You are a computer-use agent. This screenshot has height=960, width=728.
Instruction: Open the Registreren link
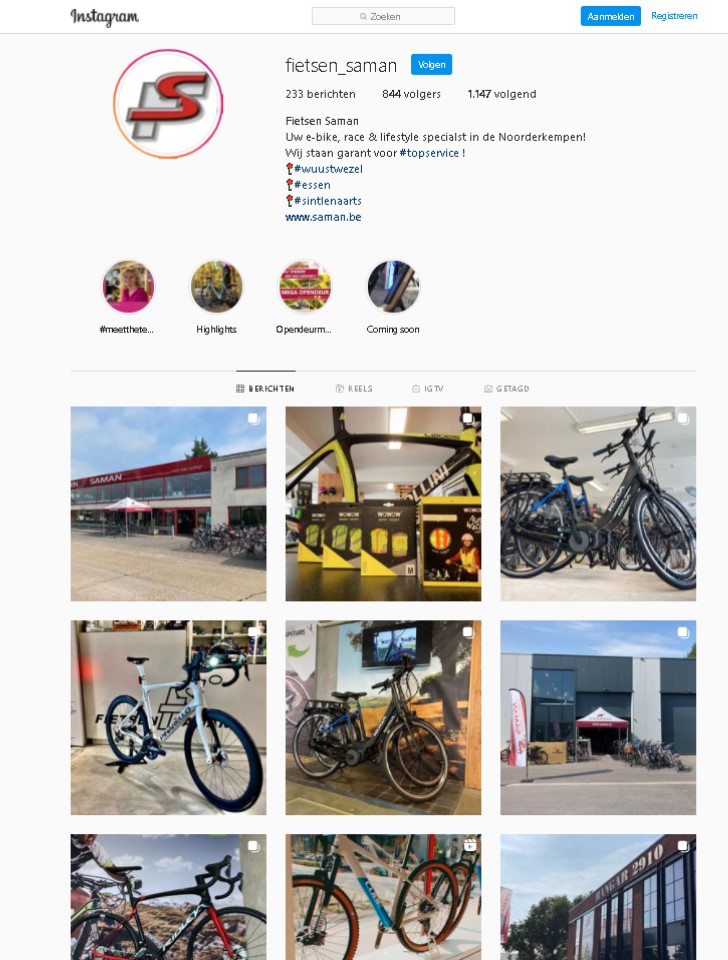[674, 16]
